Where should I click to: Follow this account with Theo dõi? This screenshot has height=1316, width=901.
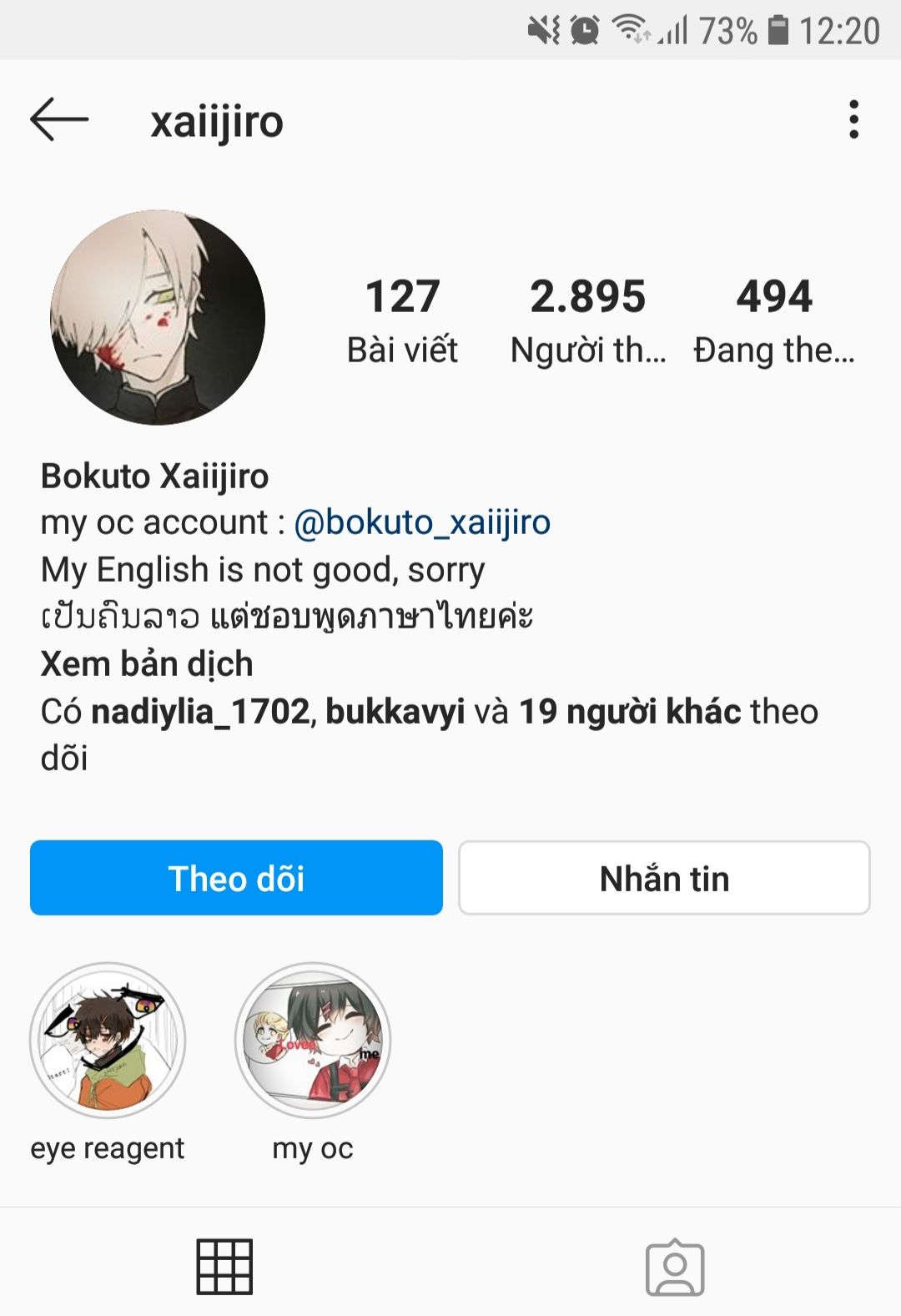(236, 878)
